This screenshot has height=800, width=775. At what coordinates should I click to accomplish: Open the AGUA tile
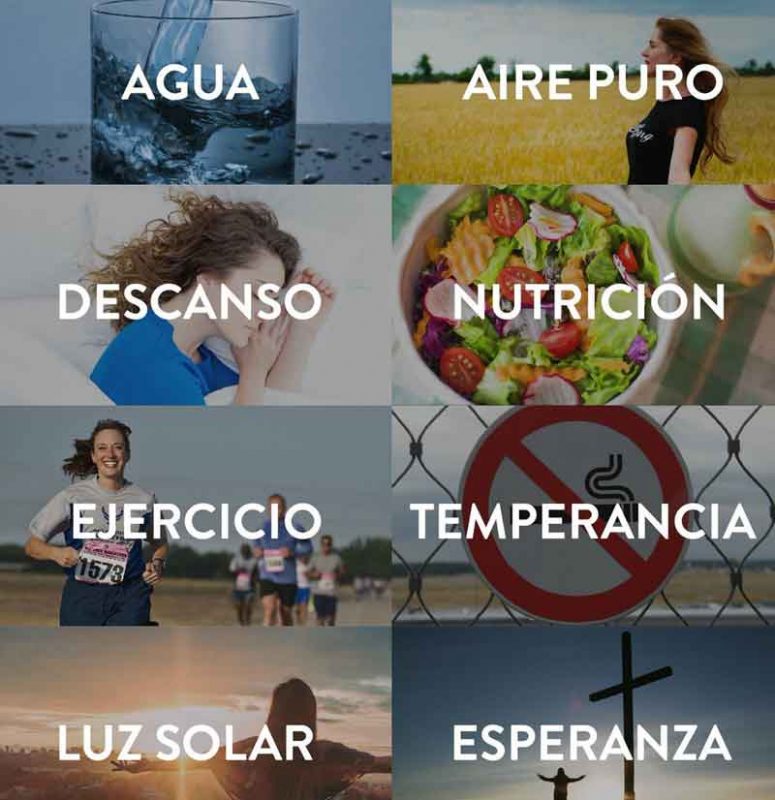[193, 92]
